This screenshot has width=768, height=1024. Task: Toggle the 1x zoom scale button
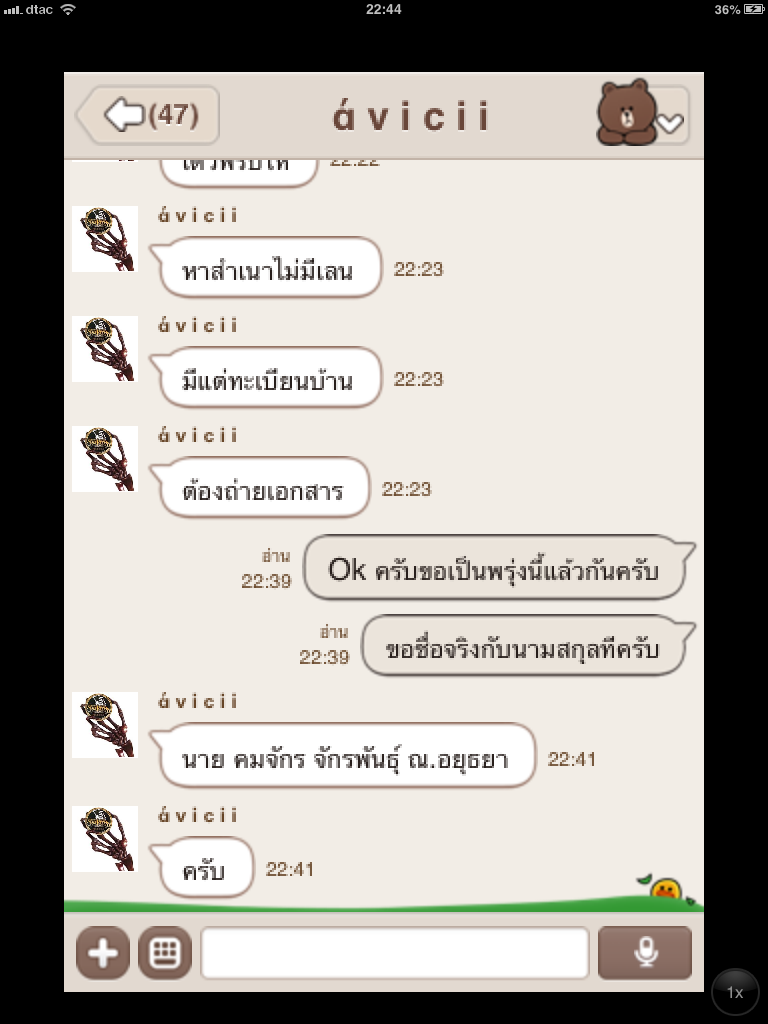tap(735, 992)
